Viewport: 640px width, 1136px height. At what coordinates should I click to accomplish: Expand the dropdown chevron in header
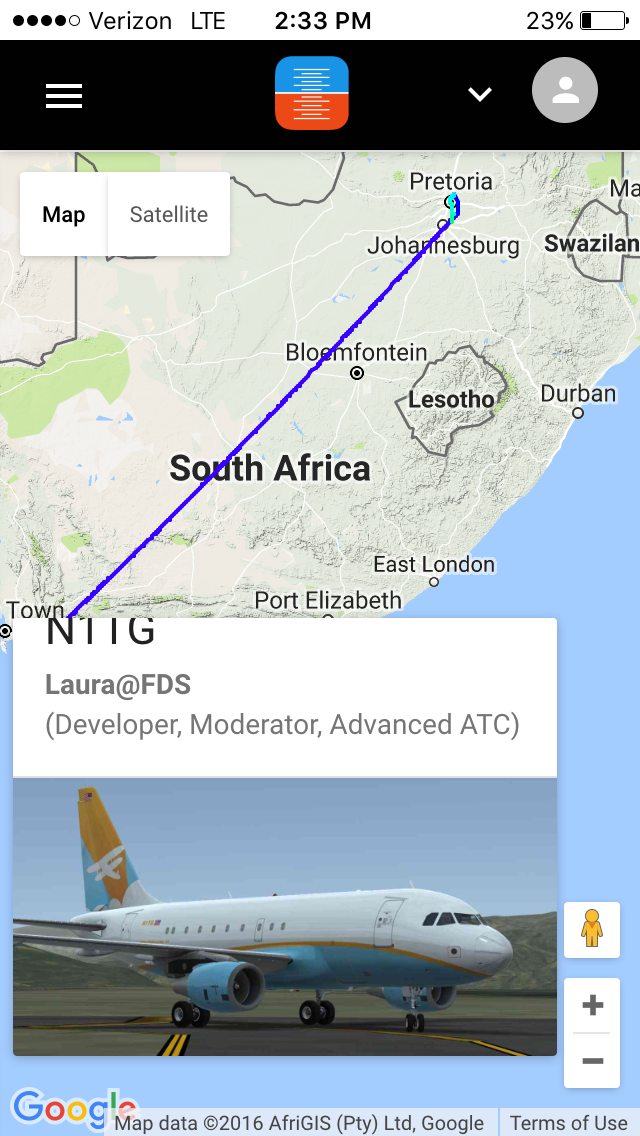(x=480, y=94)
